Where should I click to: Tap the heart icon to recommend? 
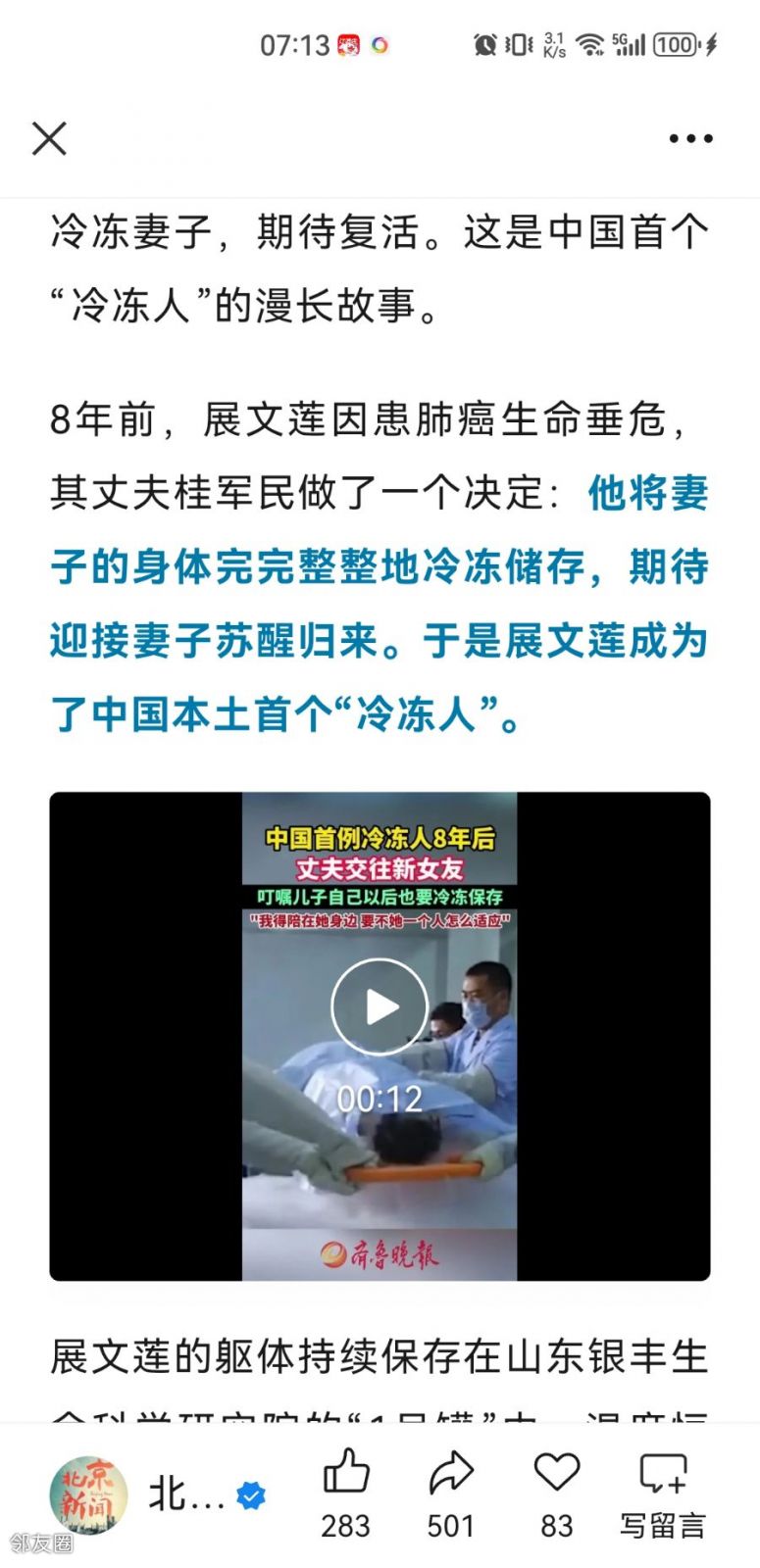tap(556, 1474)
